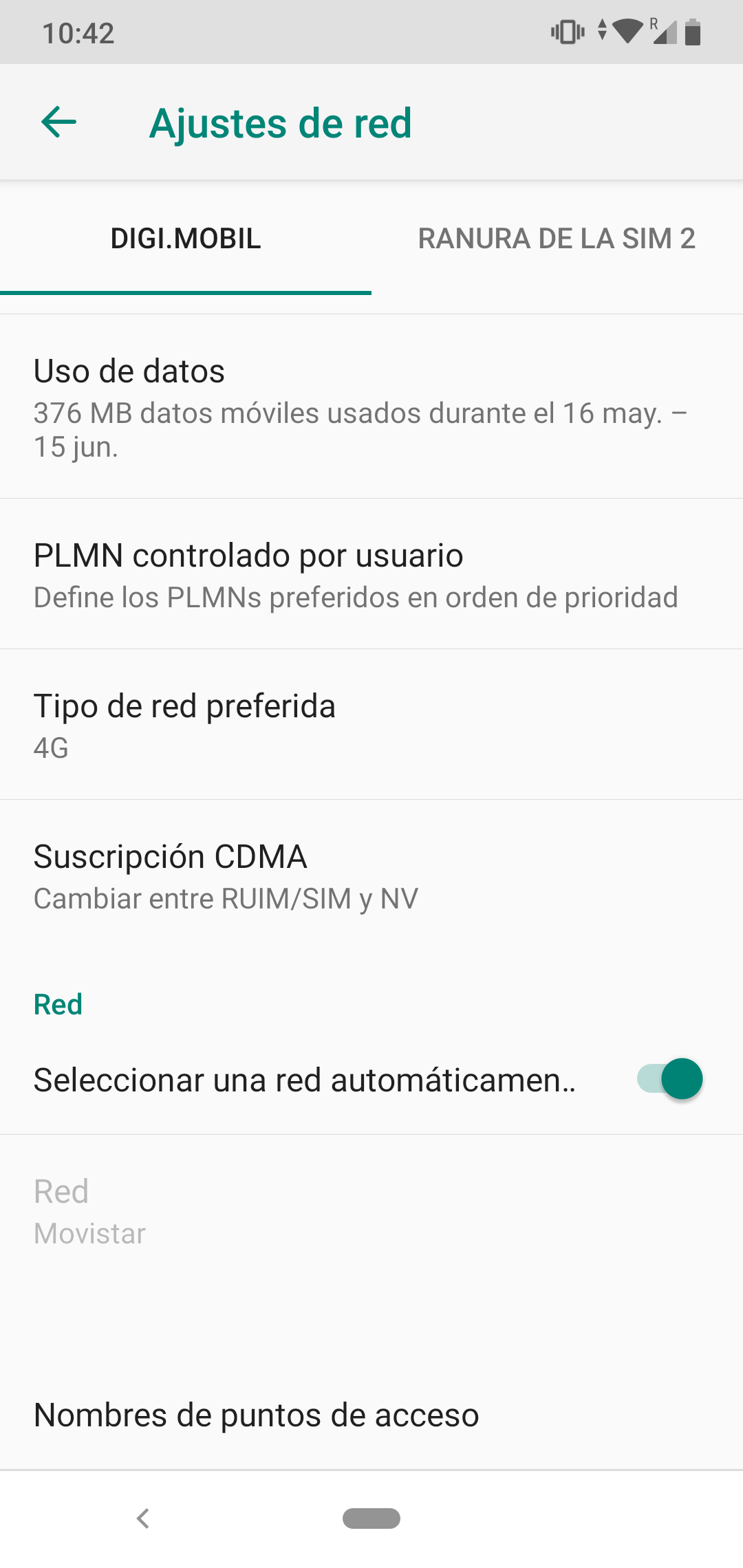
Task: Open PLMN controlado por usuario
Action: 371,574
